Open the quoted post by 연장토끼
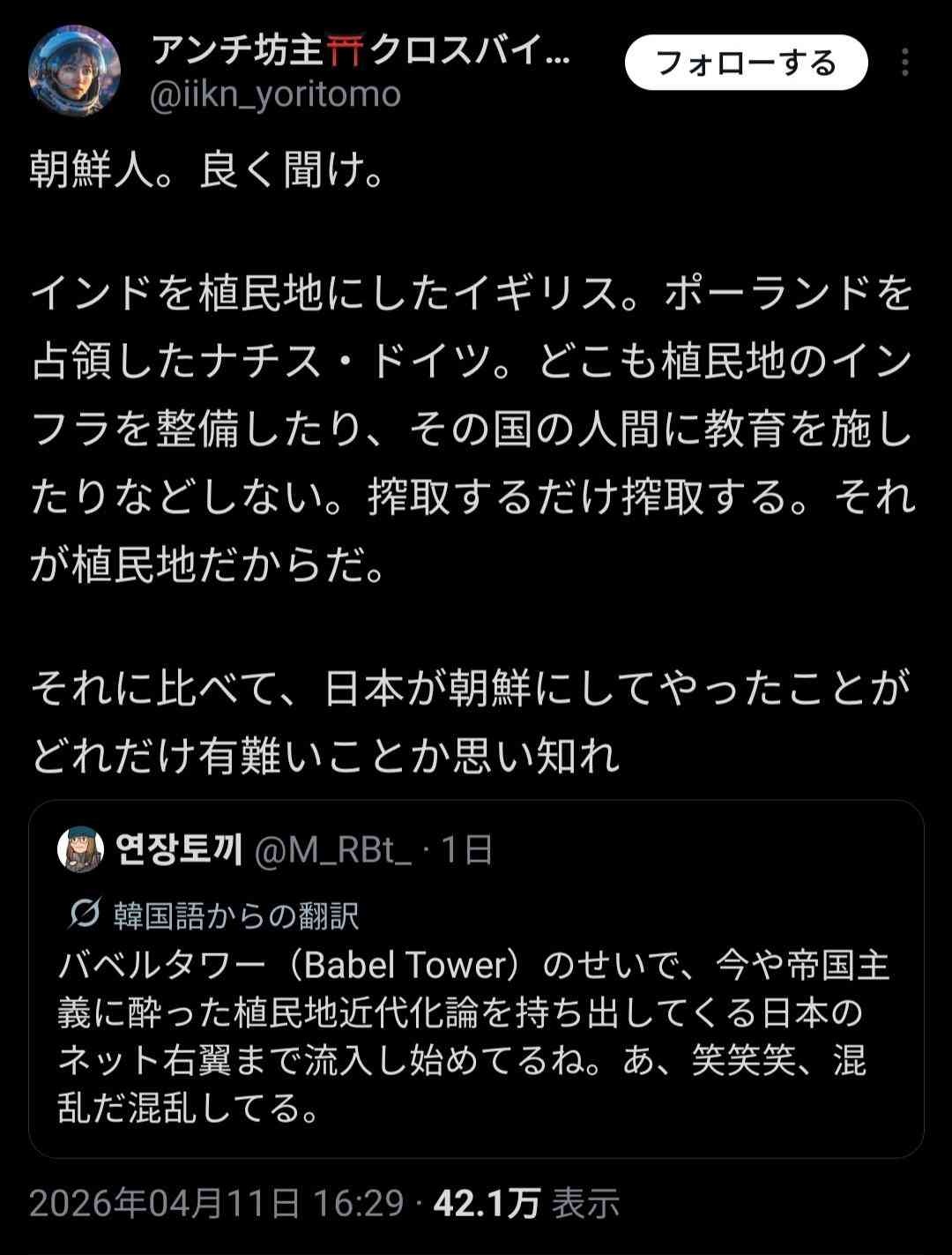This screenshot has width=952, height=1255. tap(476, 1032)
